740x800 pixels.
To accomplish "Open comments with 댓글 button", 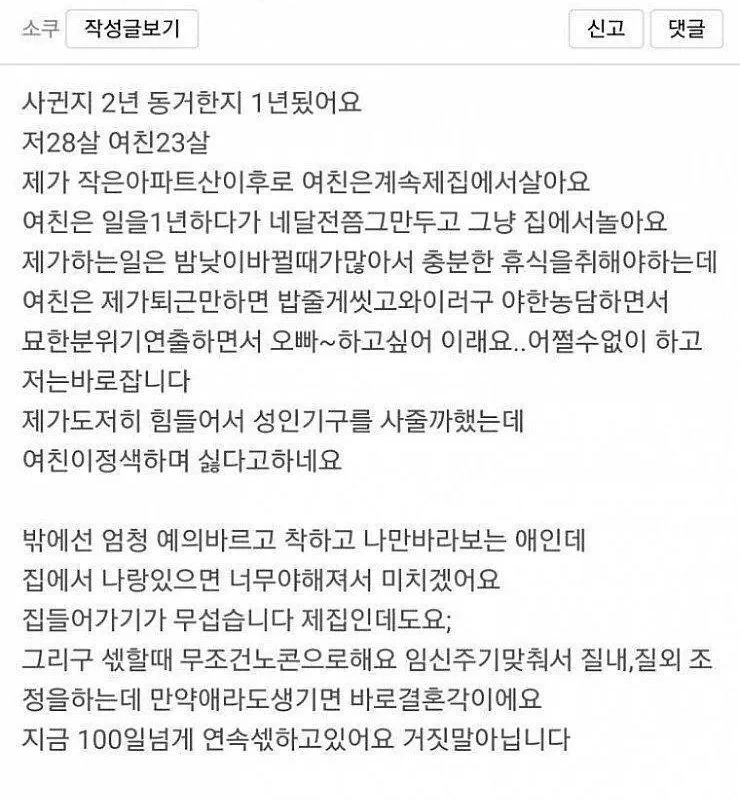I will [686, 29].
